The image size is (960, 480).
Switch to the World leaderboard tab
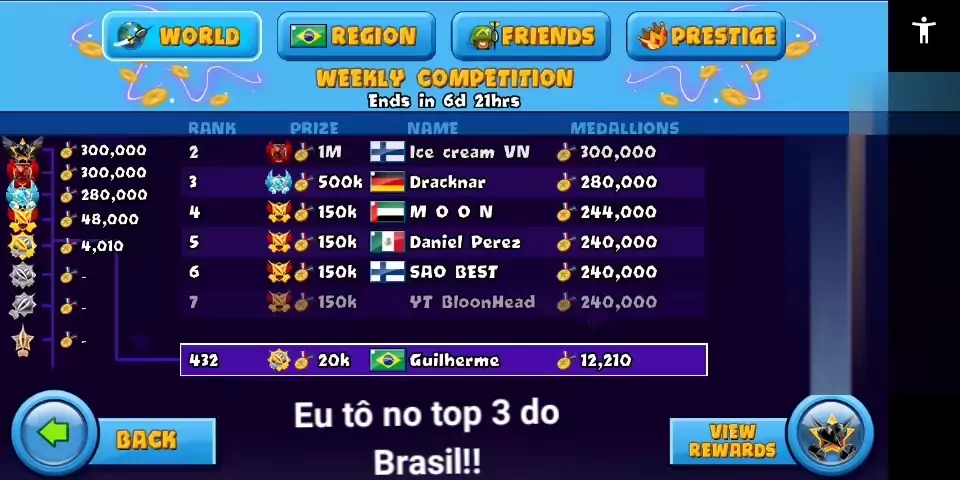tap(181, 36)
